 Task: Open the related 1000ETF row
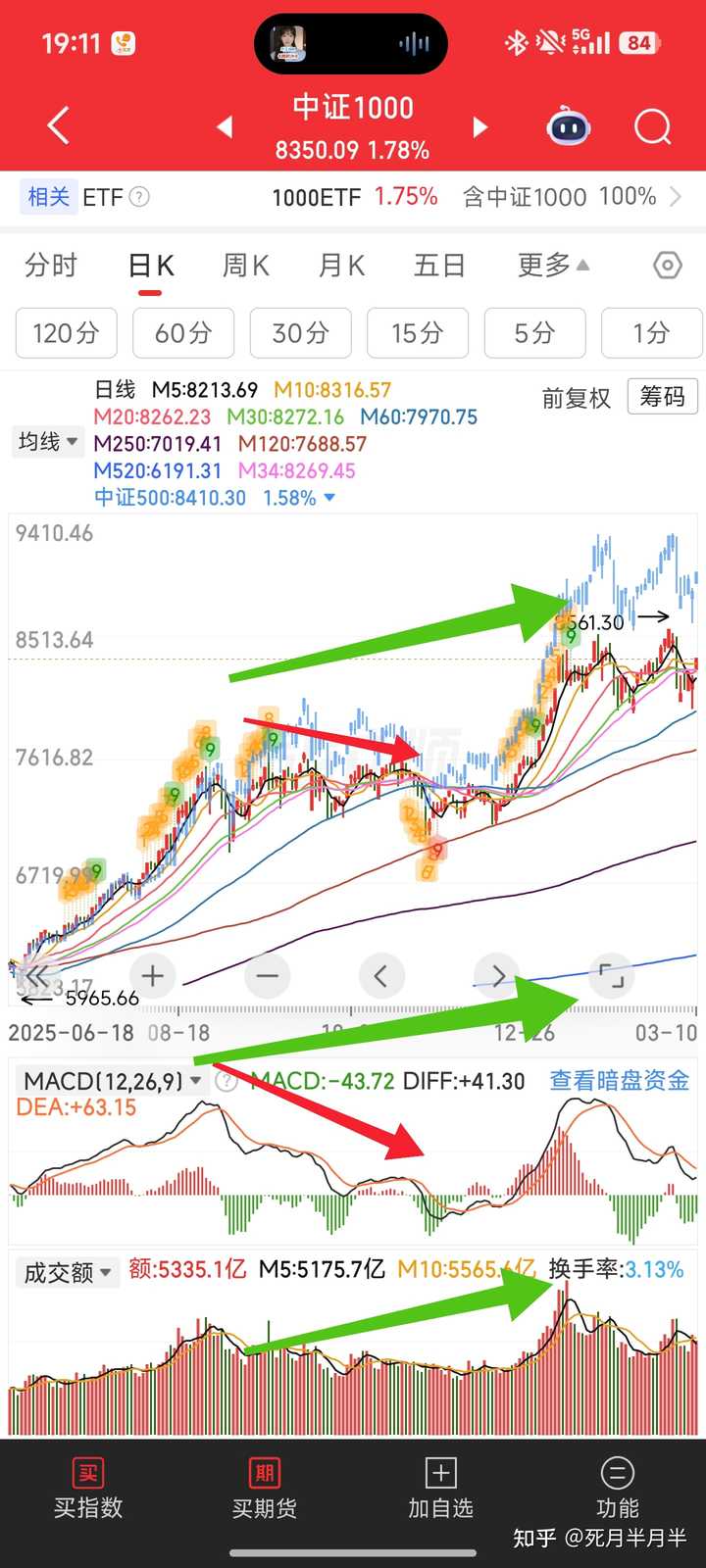pos(353,197)
